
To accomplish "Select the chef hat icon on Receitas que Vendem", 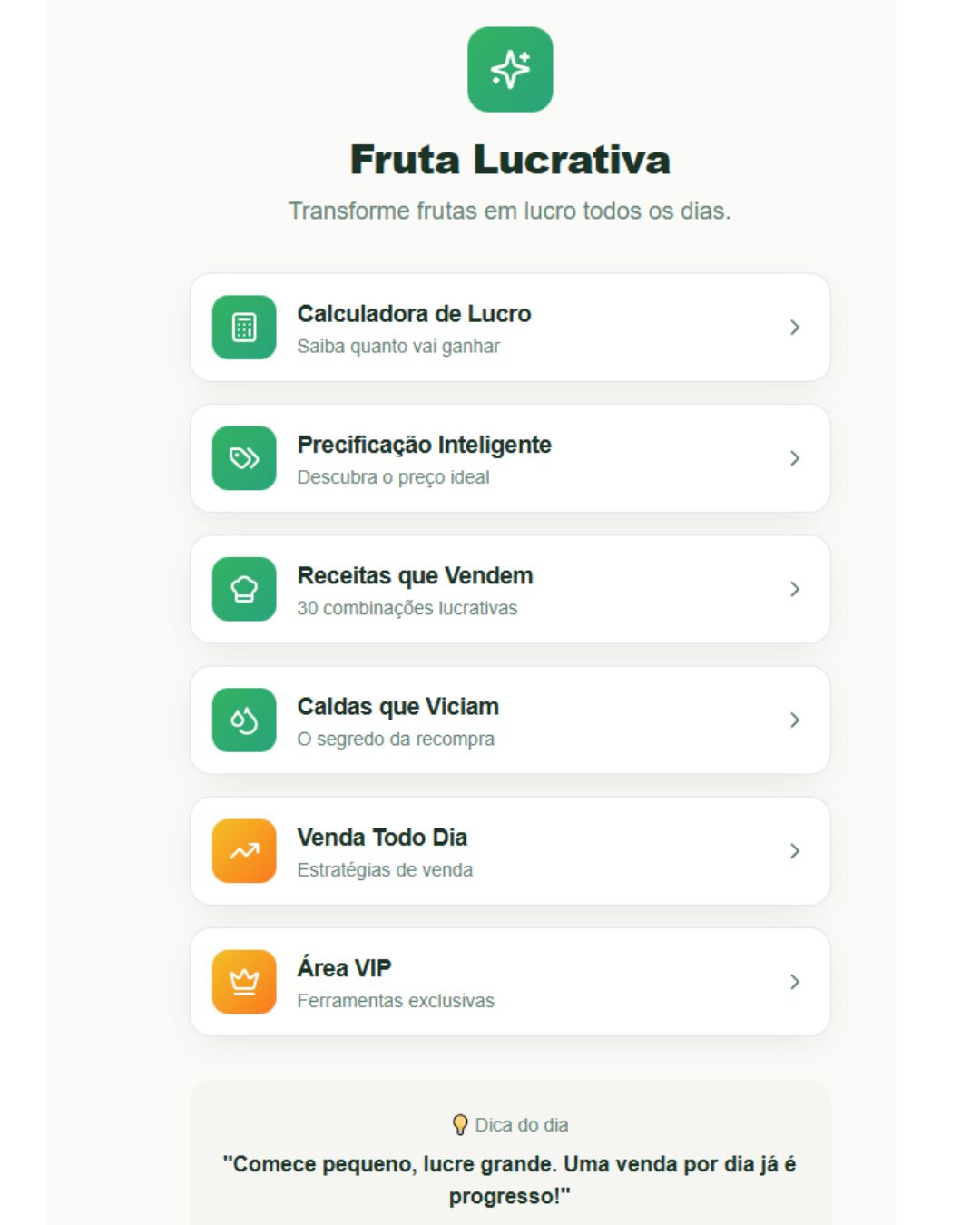I will [243, 589].
